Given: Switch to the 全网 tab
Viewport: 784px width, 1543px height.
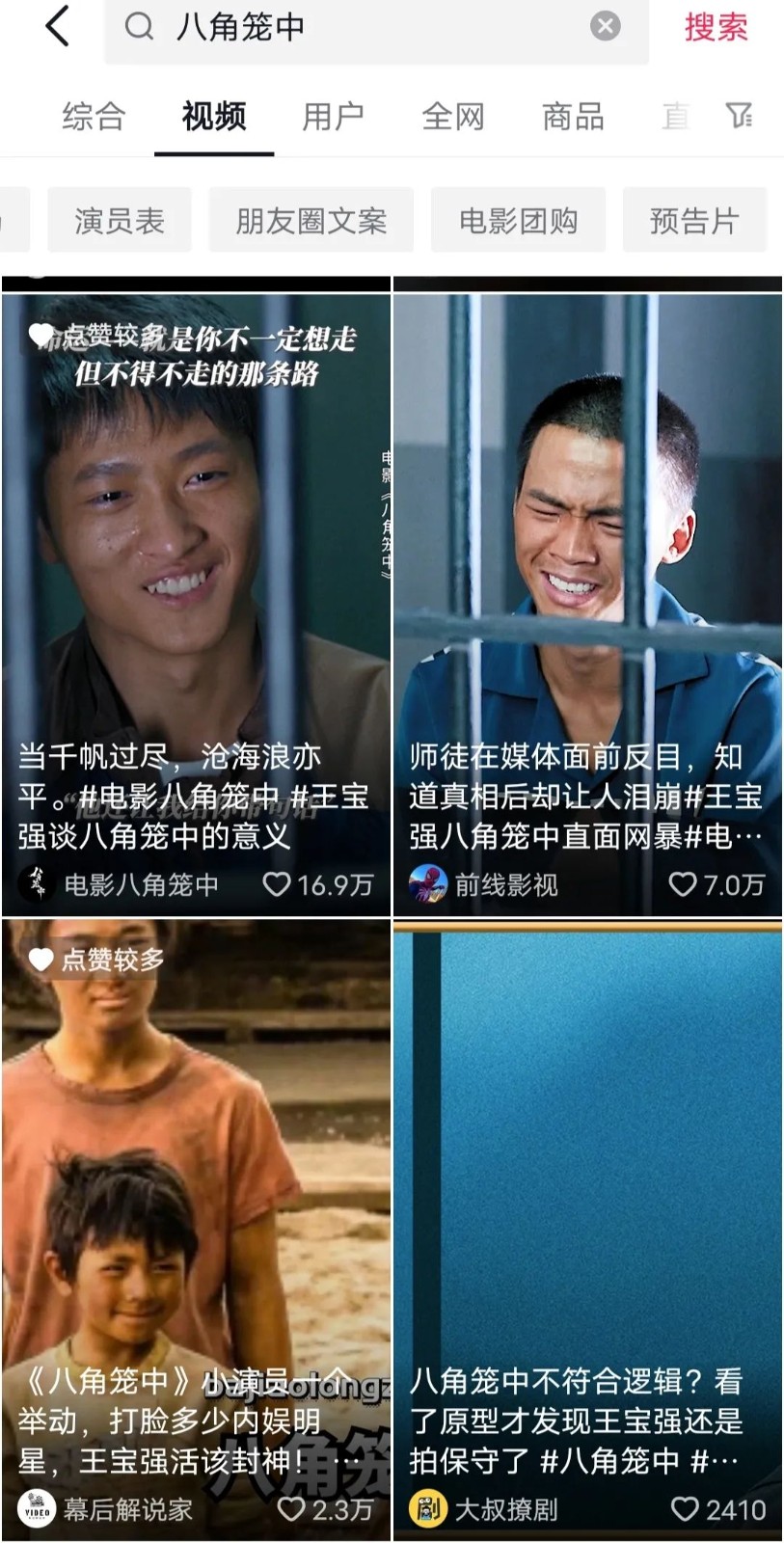Looking at the screenshot, I should click(x=452, y=117).
